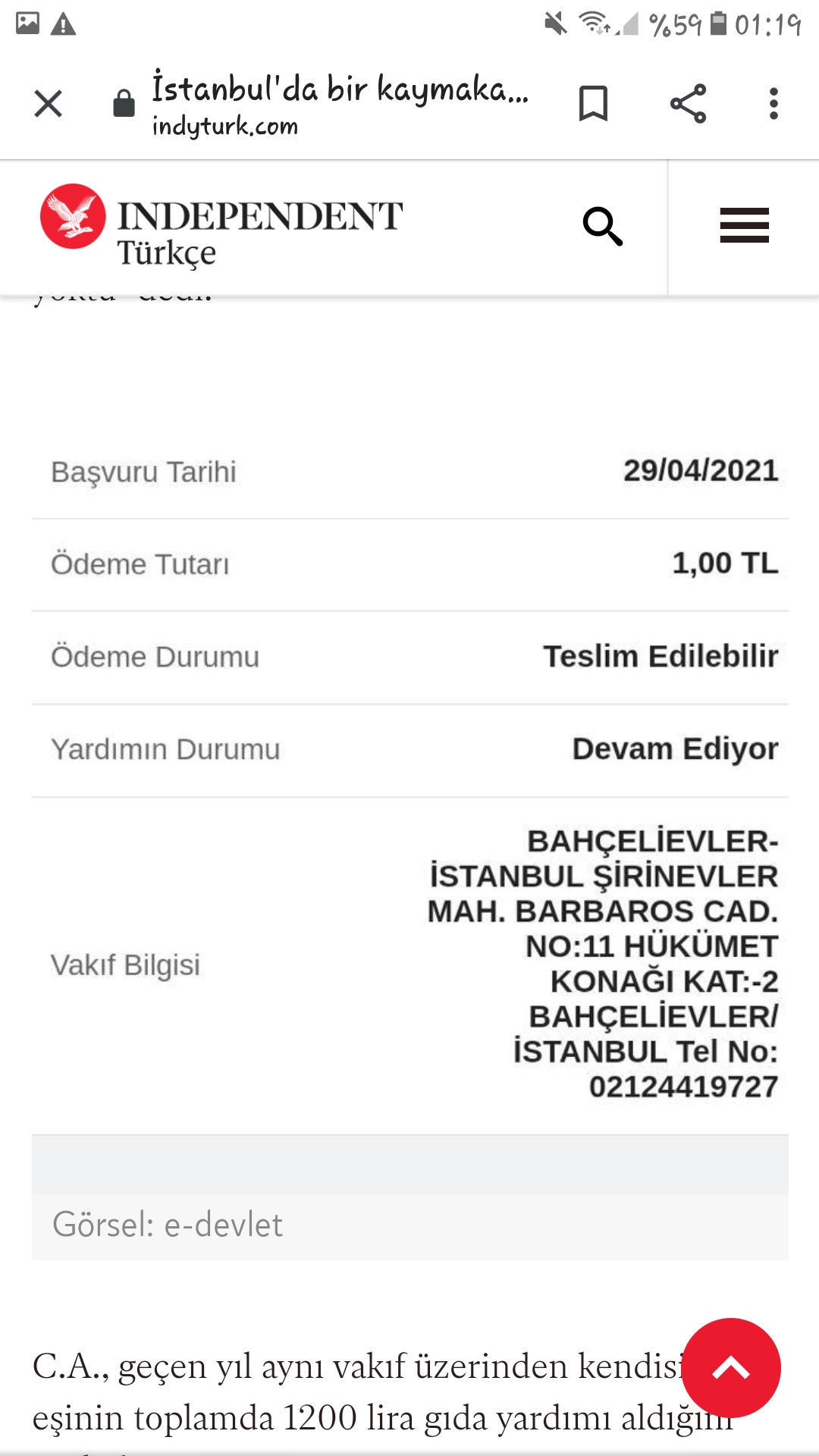Share this article link

(x=688, y=104)
